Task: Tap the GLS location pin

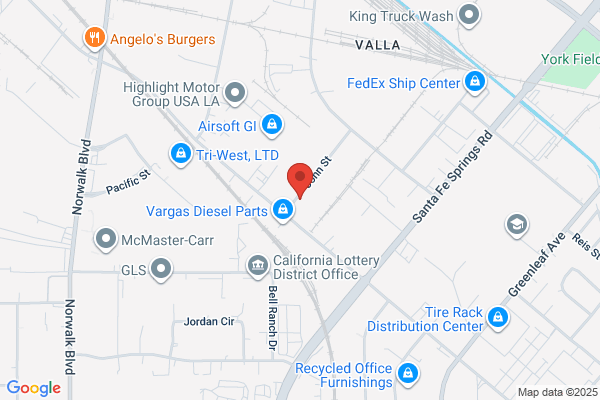Action: click(161, 269)
